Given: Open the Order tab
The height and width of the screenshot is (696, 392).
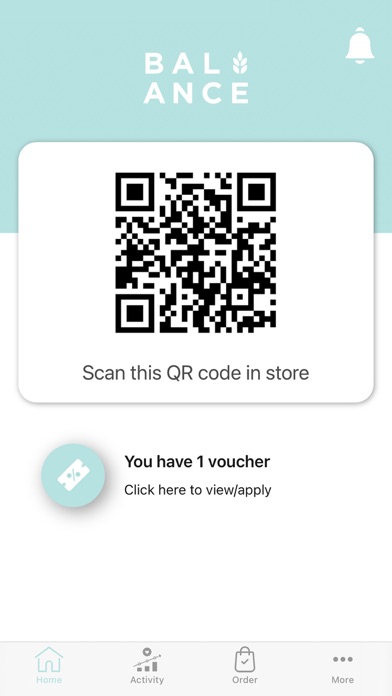Looking at the screenshot, I should tap(245, 665).
